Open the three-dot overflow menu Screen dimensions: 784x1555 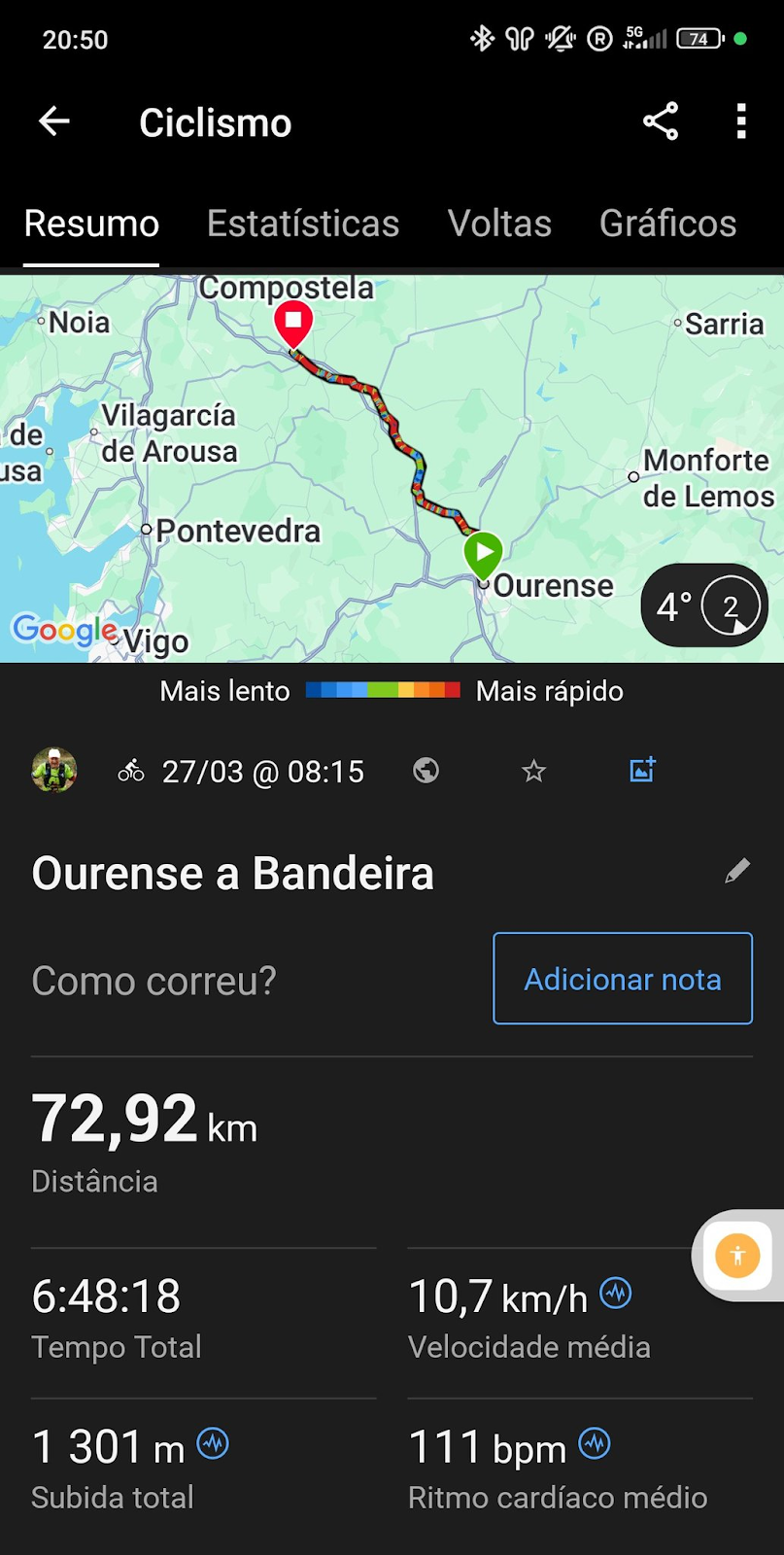(741, 121)
